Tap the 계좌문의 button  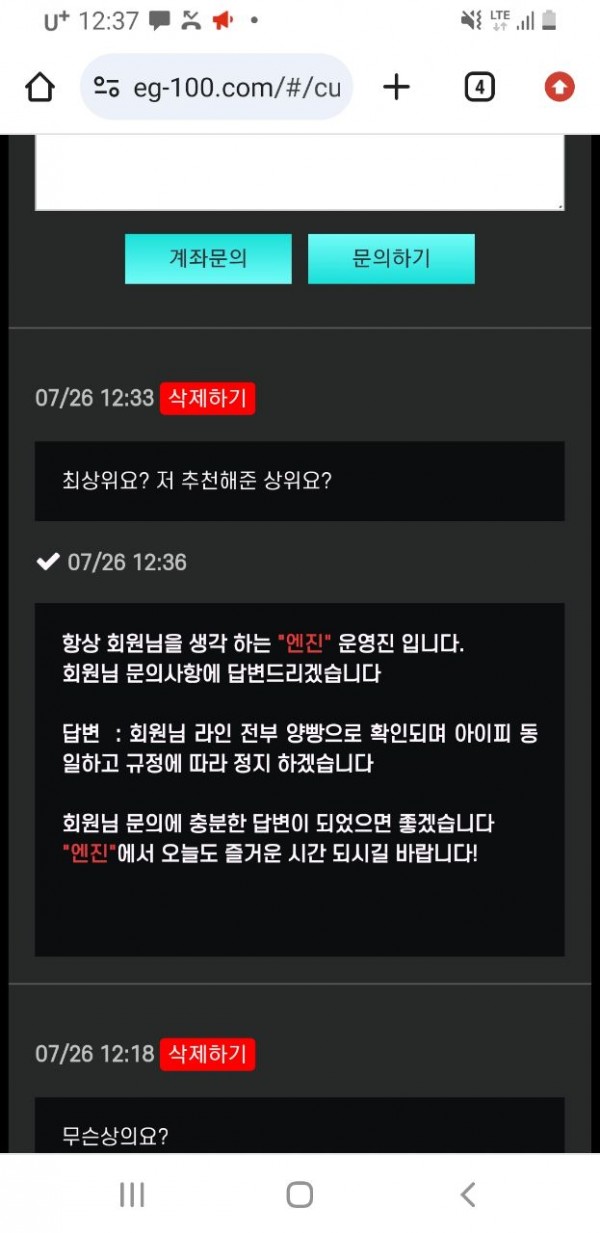[208, 259]
